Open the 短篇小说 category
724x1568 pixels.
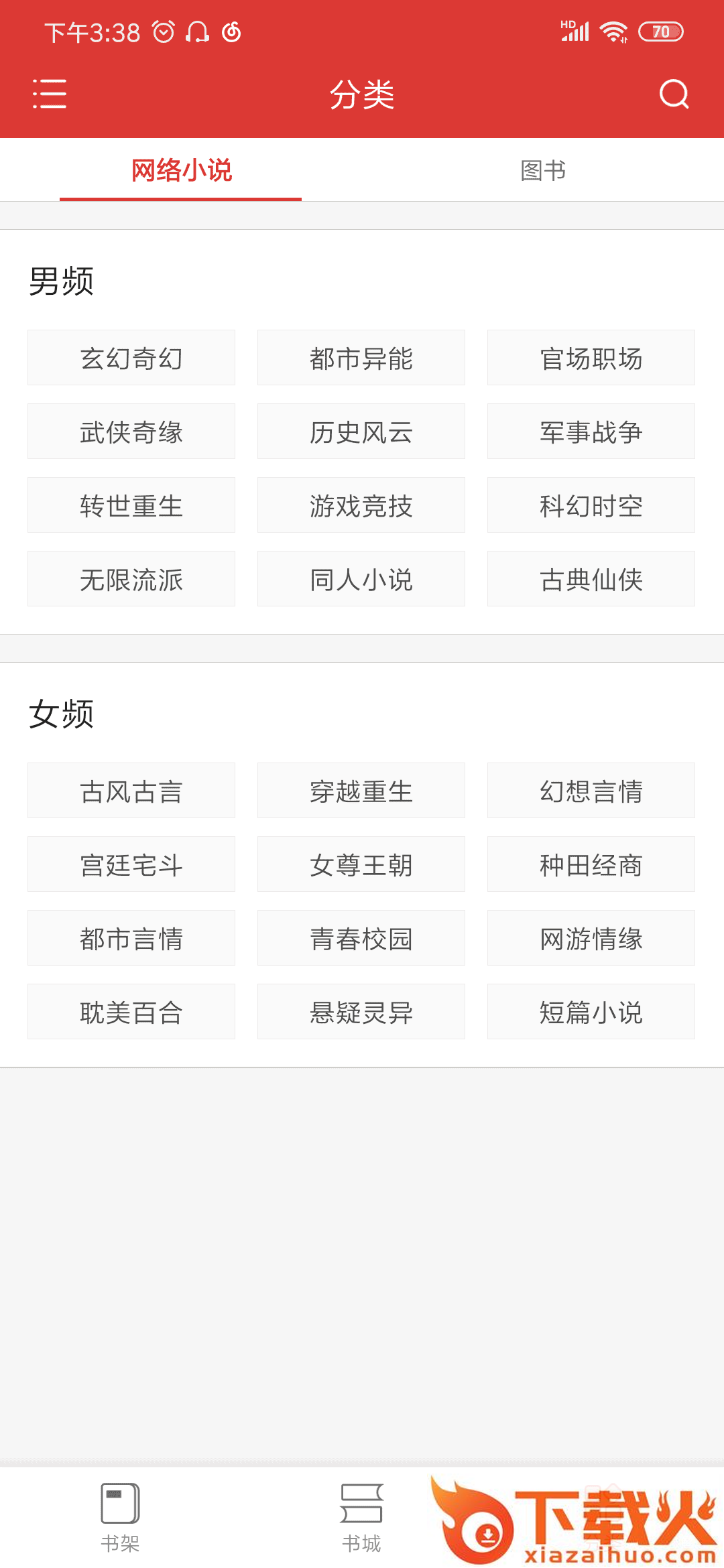(591, 1012)
